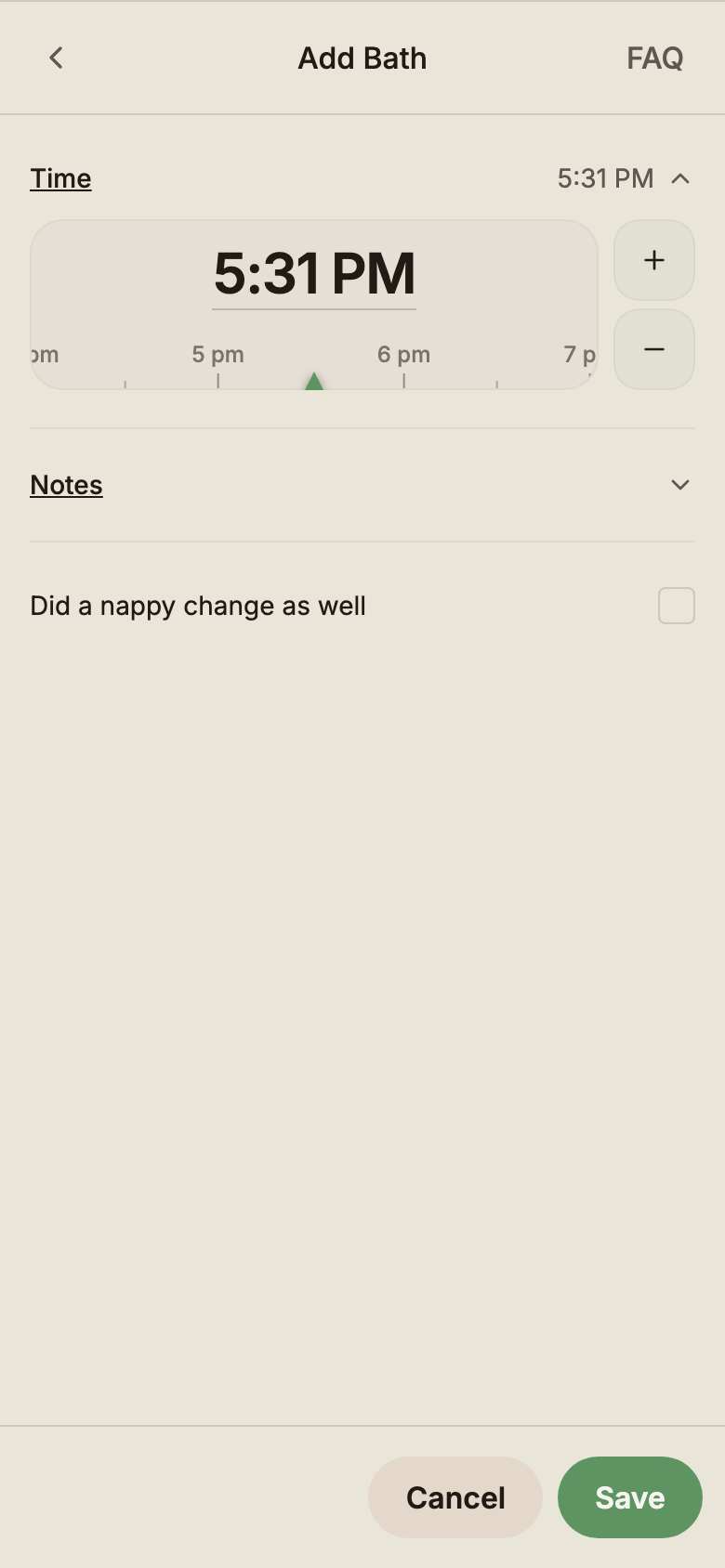Tap the 6 pm mark on timeline
Viewport: 725px width, 1568px height.
(x=403, y=355)
